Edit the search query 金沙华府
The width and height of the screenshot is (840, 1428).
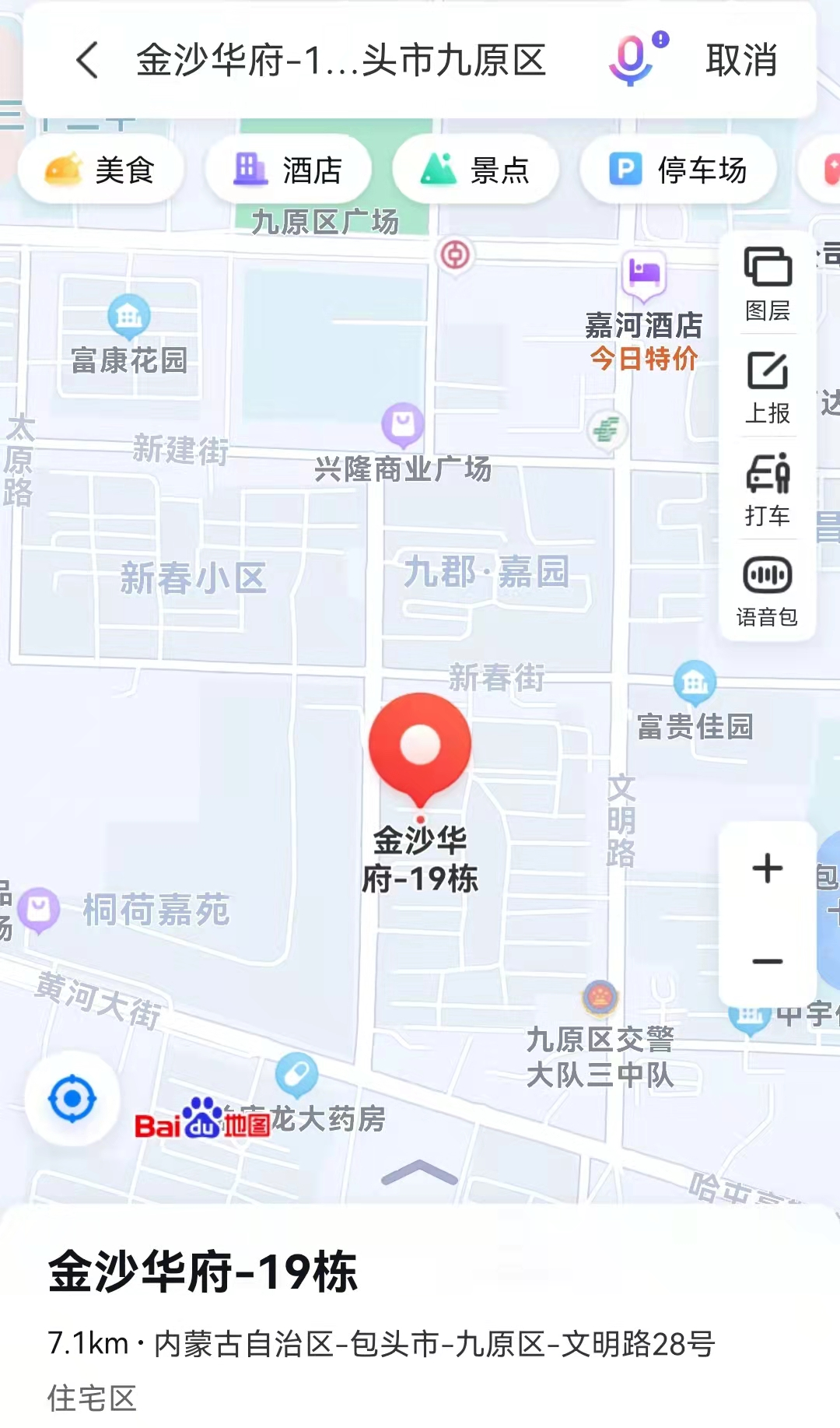tap(341, 61)
